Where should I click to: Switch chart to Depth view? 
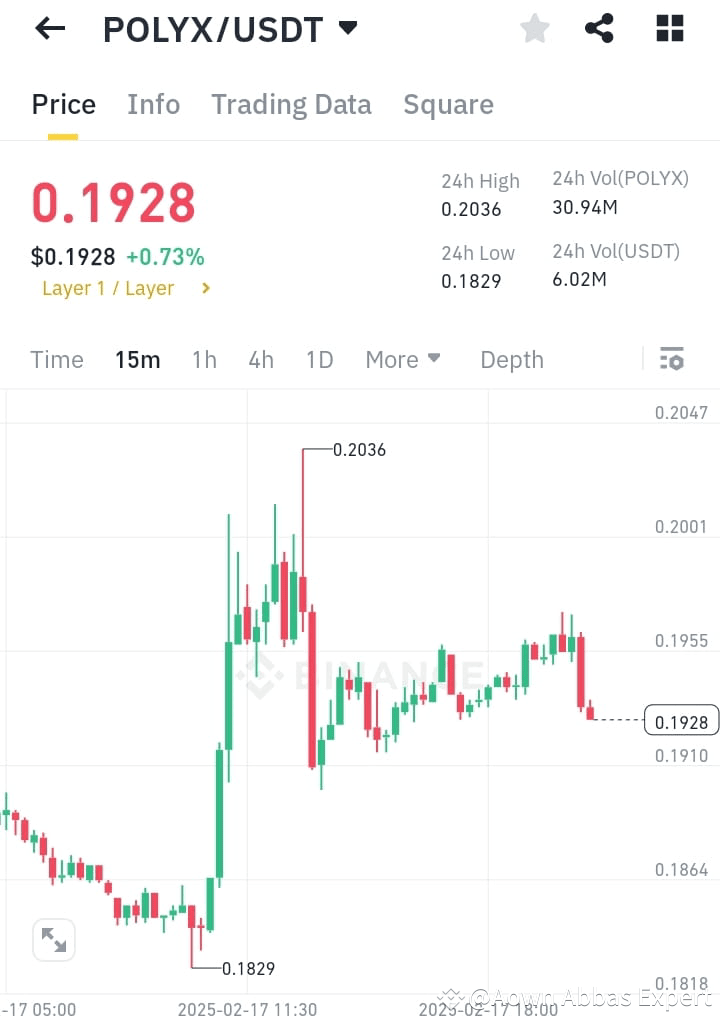(x=511, y=359)
